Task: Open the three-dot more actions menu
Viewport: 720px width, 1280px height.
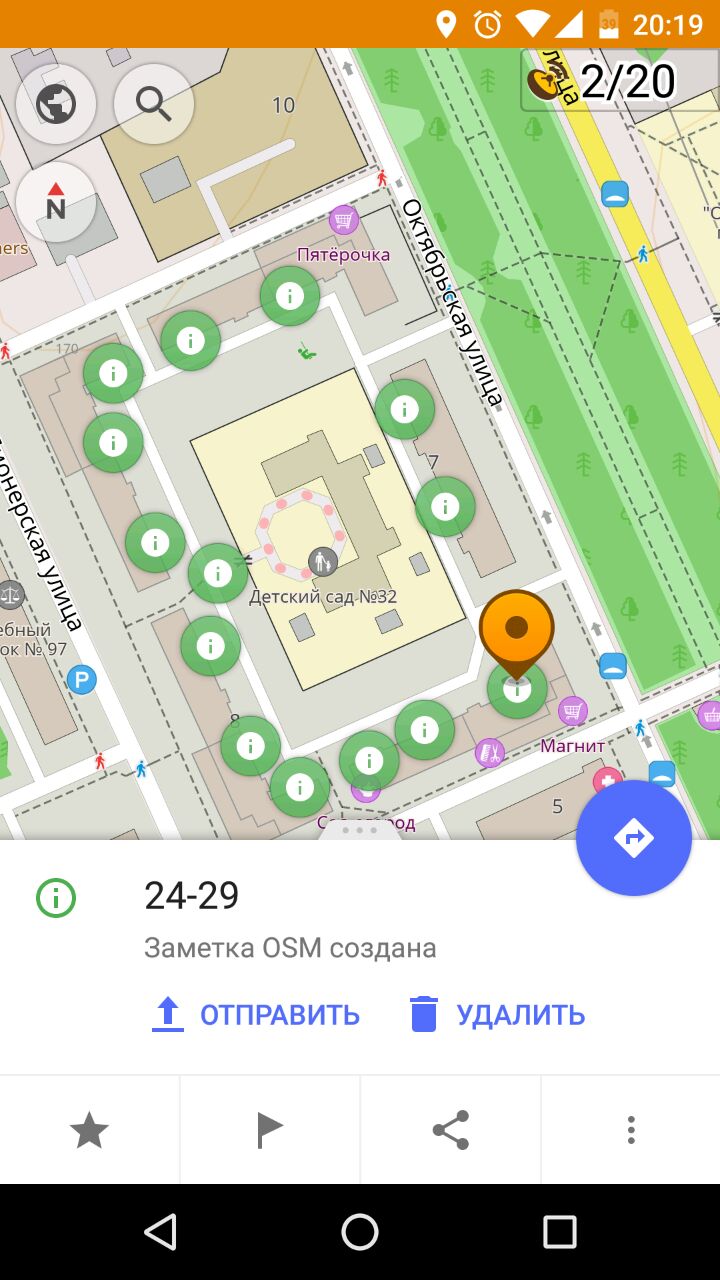Action: (631, 1131)
